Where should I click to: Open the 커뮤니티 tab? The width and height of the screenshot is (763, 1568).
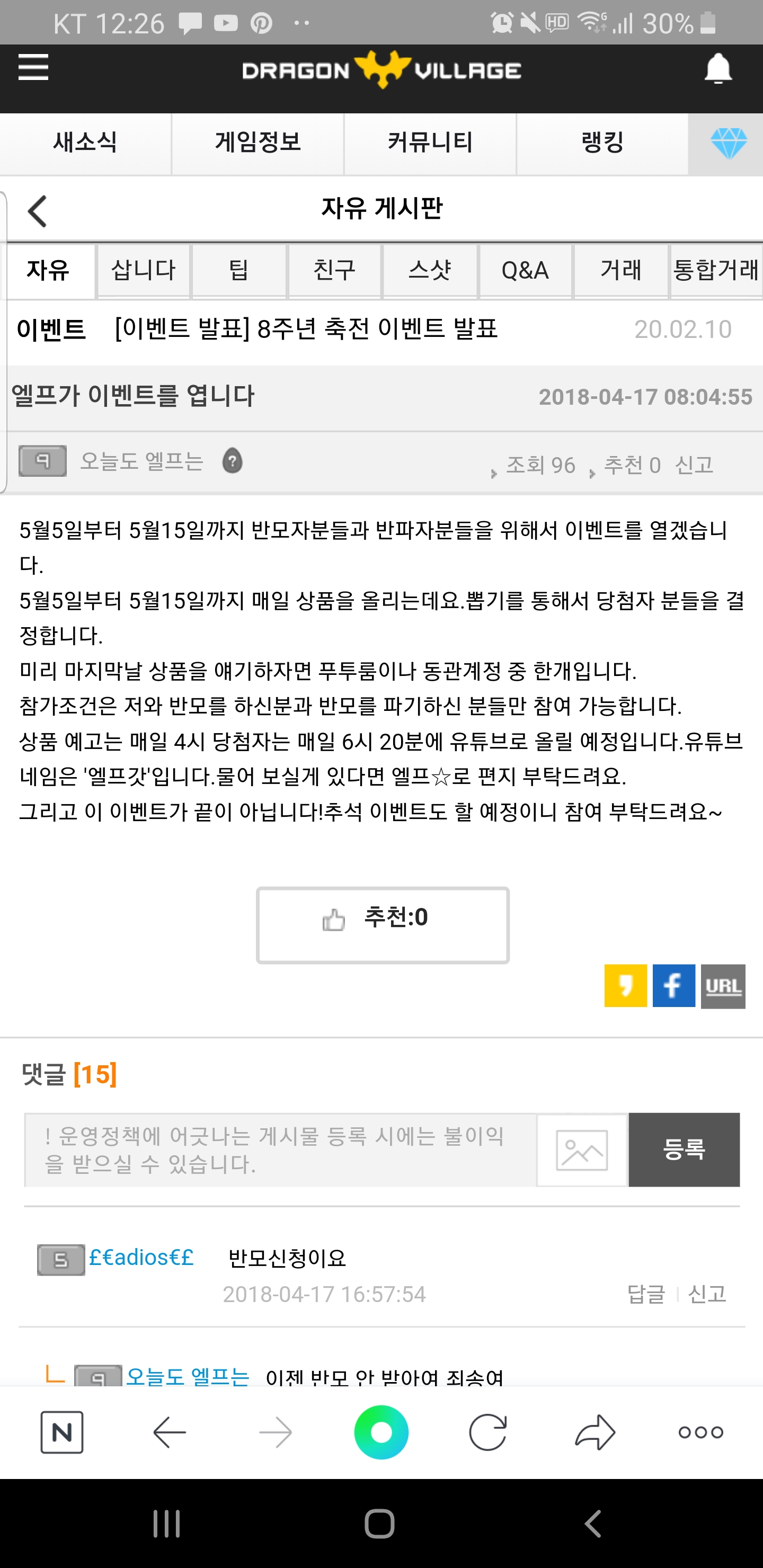pos(430,142)
